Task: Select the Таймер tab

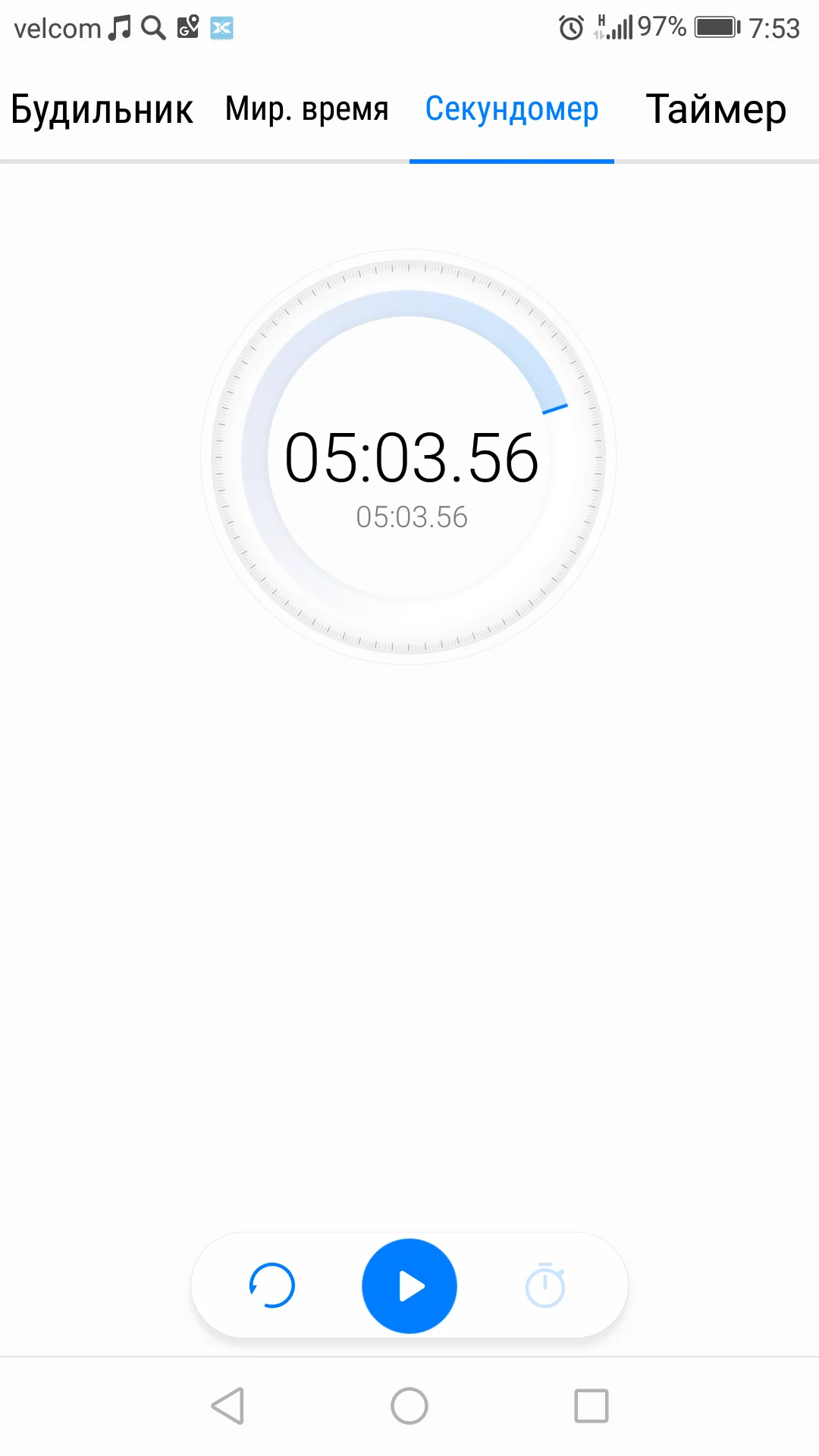Action: pyautogui.click(x=714, y=108)
